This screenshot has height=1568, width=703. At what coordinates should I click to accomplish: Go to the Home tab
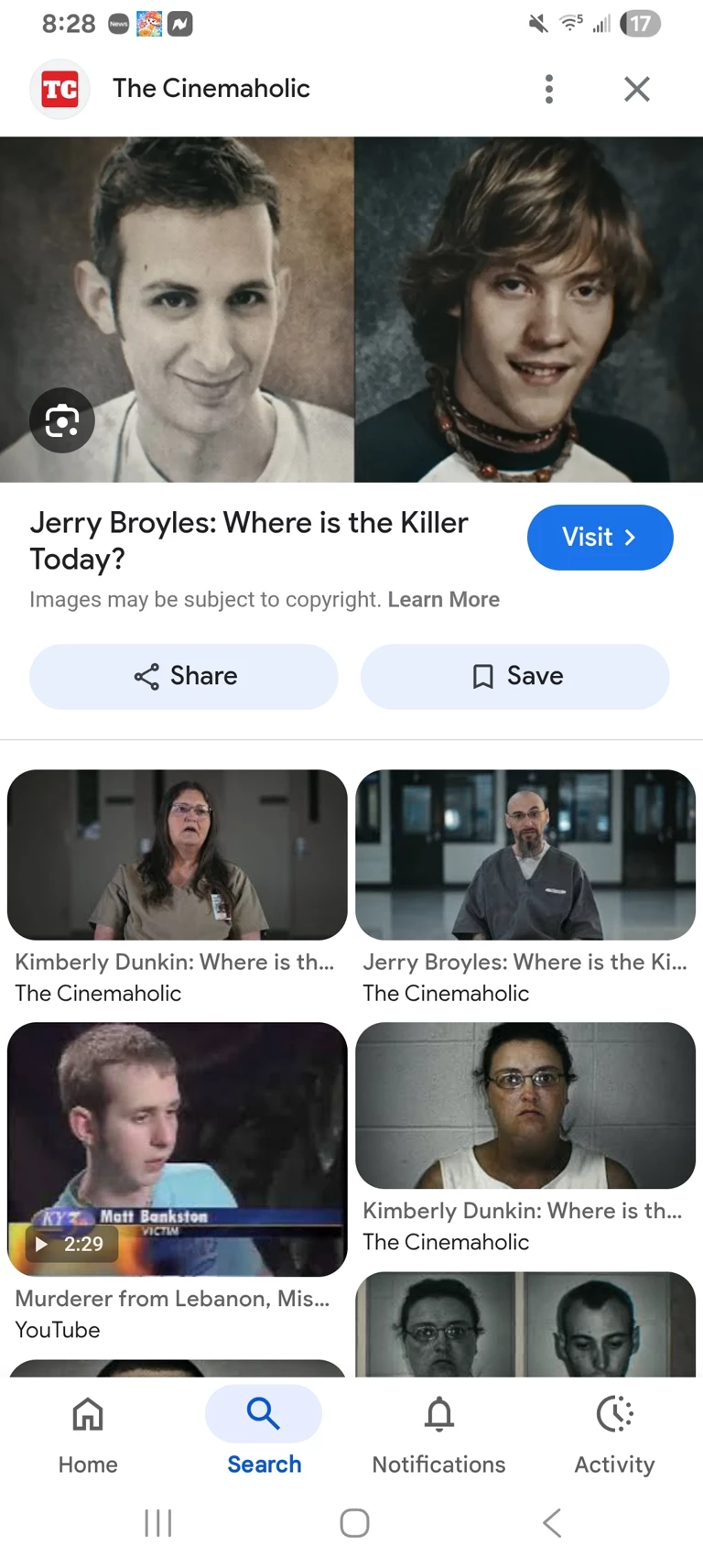pyautogui.click(x=88, y=1435)
